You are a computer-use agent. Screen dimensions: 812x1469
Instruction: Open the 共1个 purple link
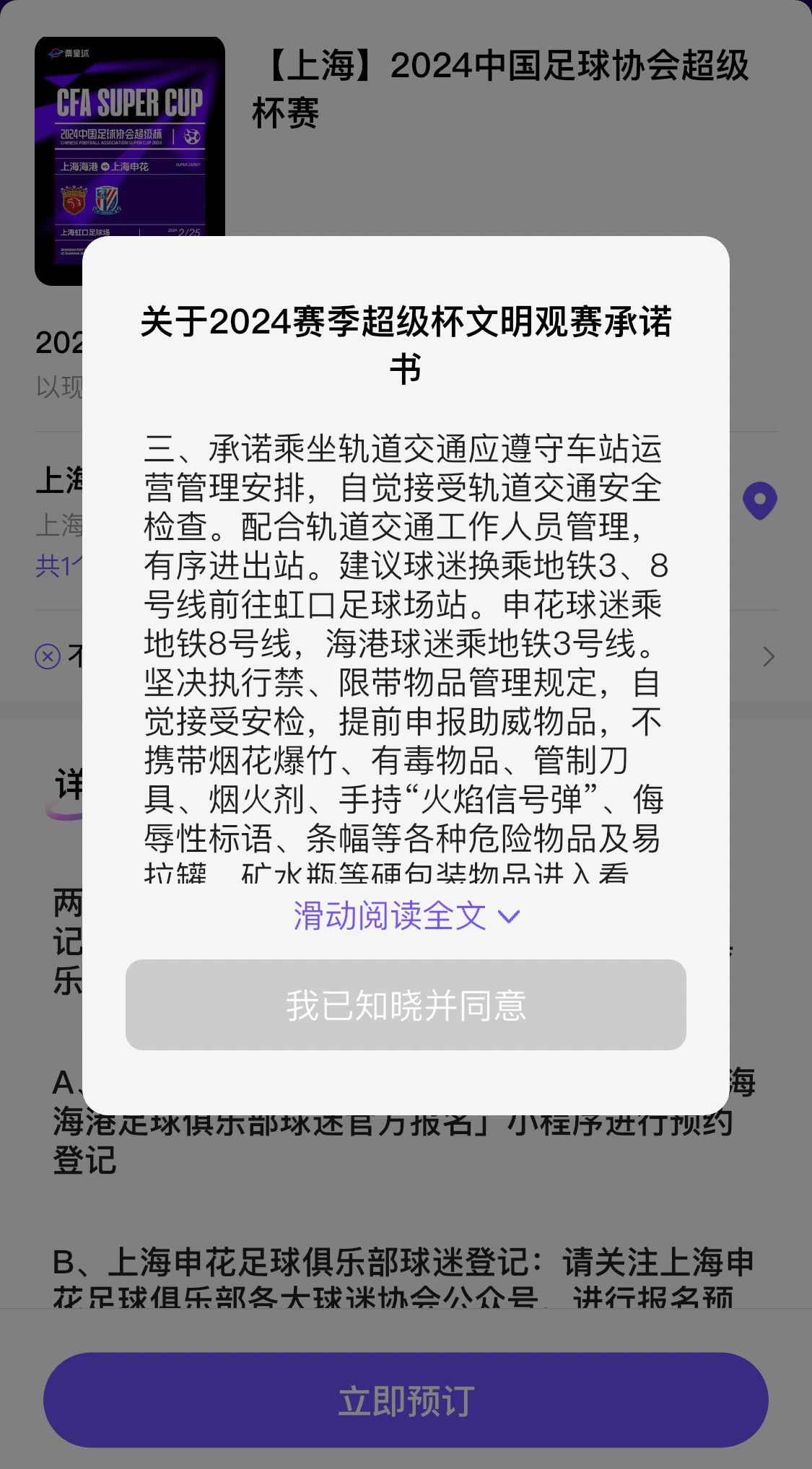pos(58,567)
